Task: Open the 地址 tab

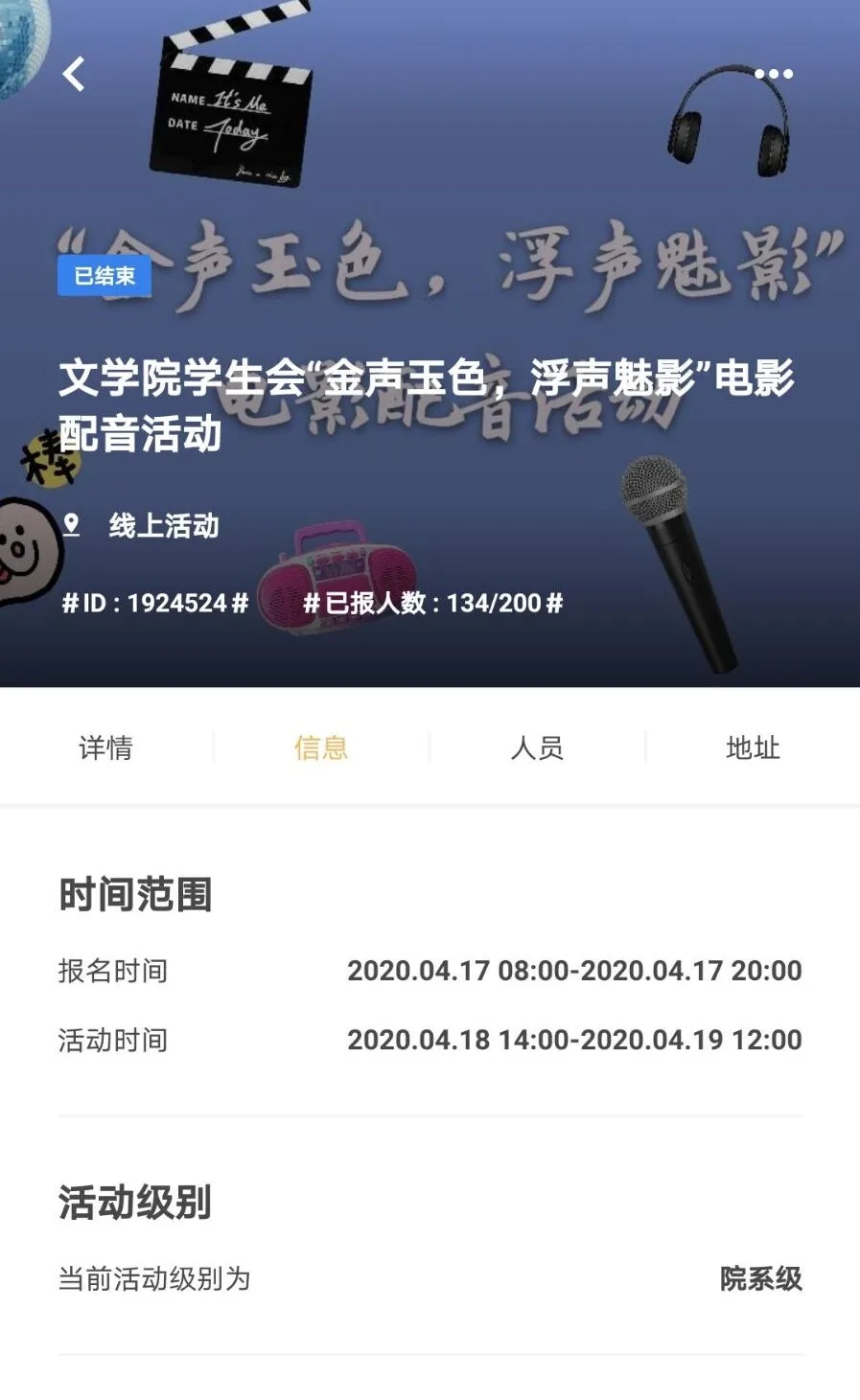Action: click(x=753, y=747)
